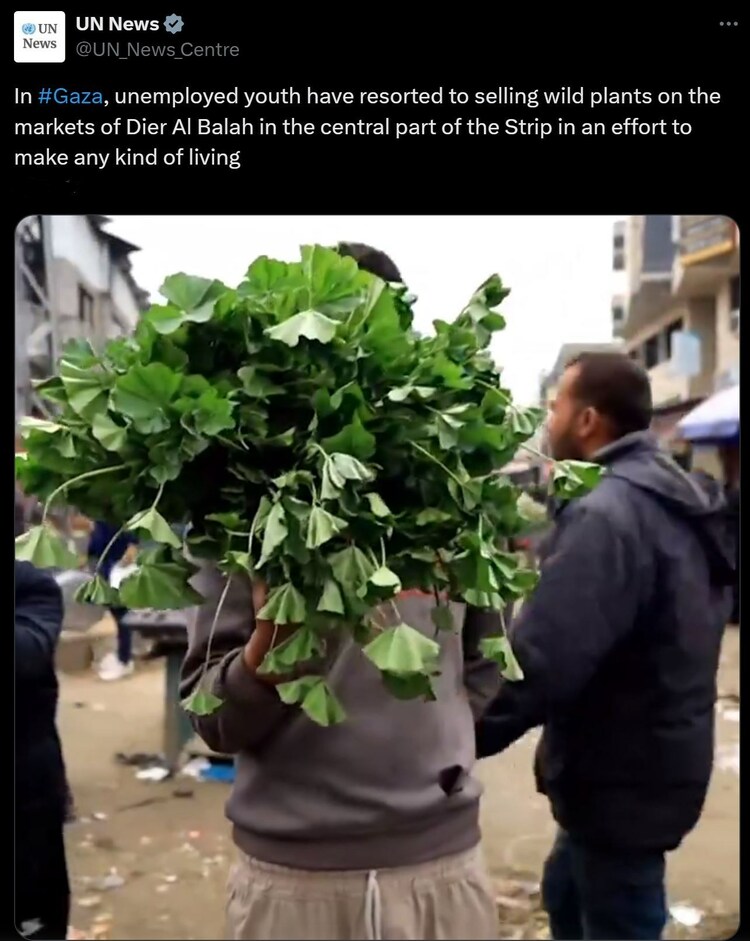Open the #Gaza hashtag link
Image resolution: width=750 pixels, height=941 pixels.
pos(70,96)
